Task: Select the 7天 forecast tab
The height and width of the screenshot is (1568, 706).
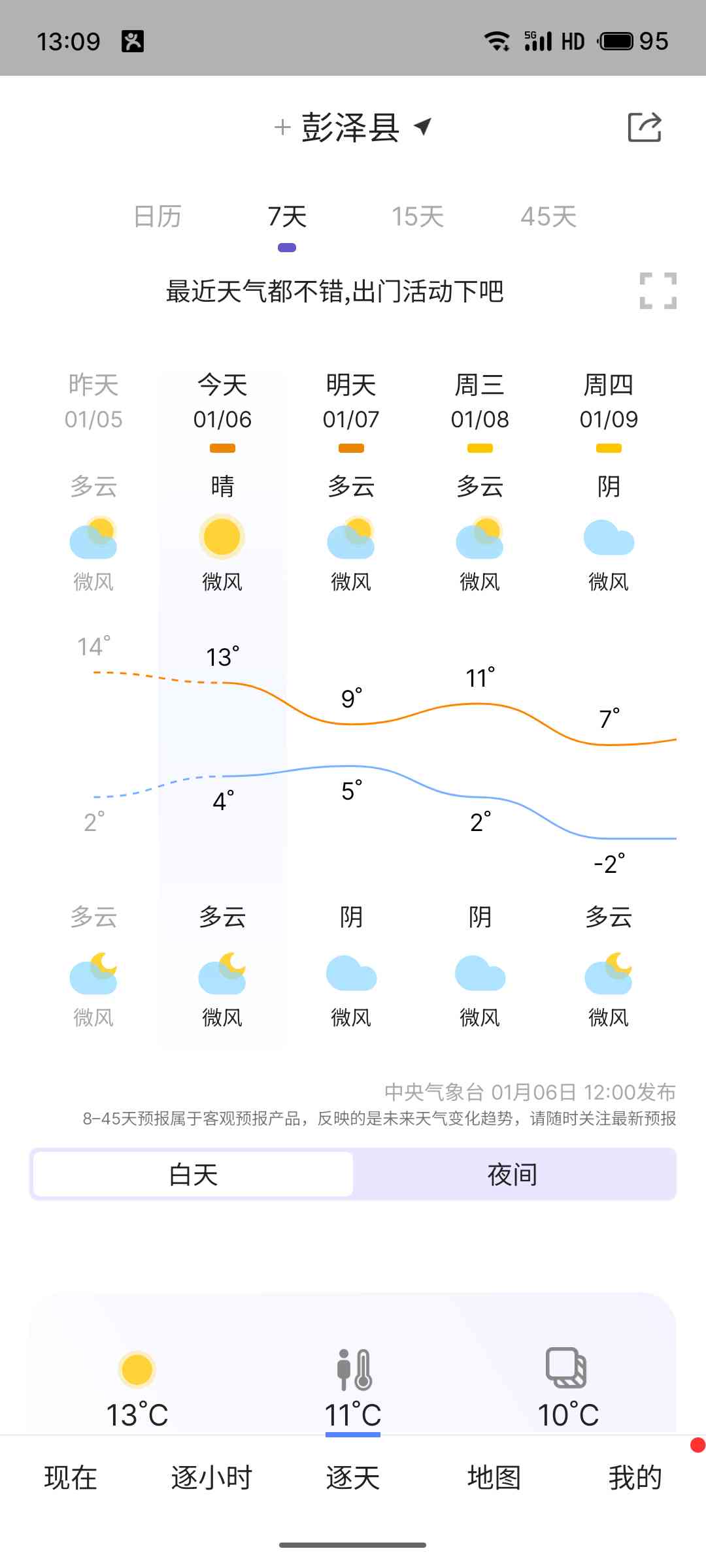Action: (287, 216)
